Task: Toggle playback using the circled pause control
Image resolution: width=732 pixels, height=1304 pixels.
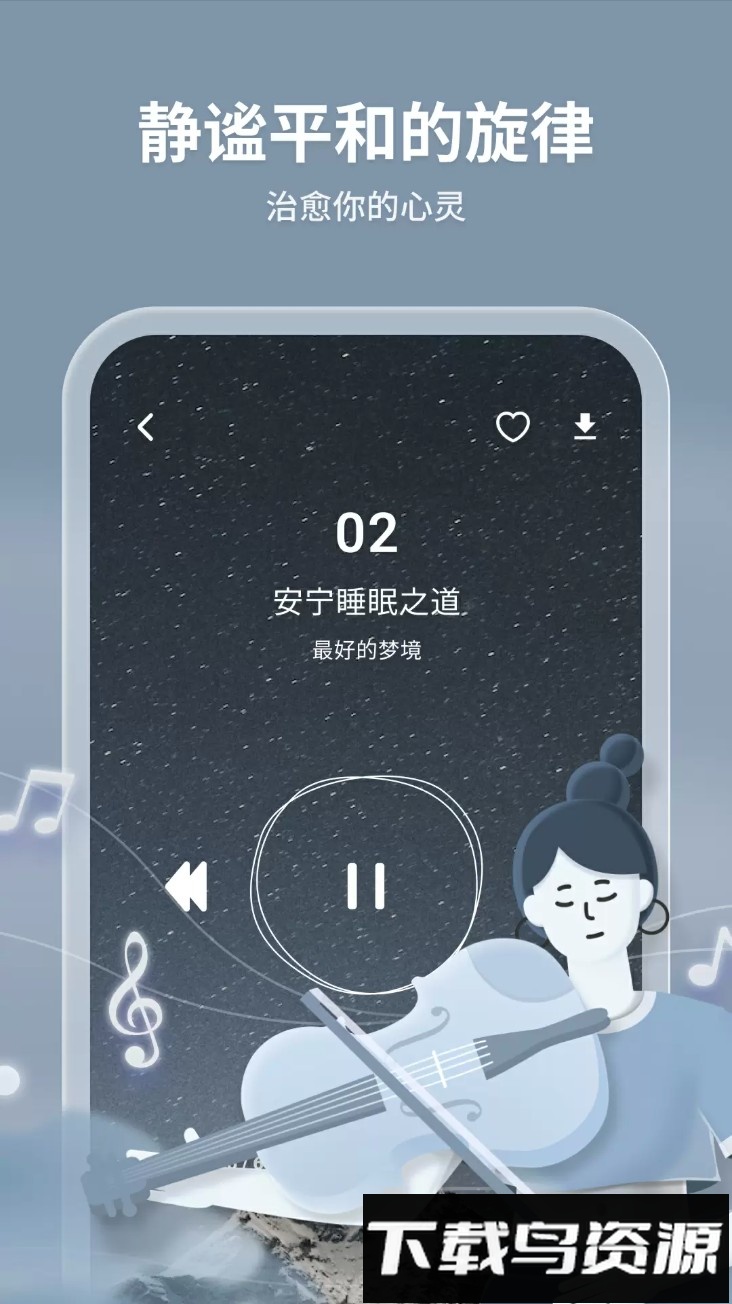Action: click(x=364, y=886)
